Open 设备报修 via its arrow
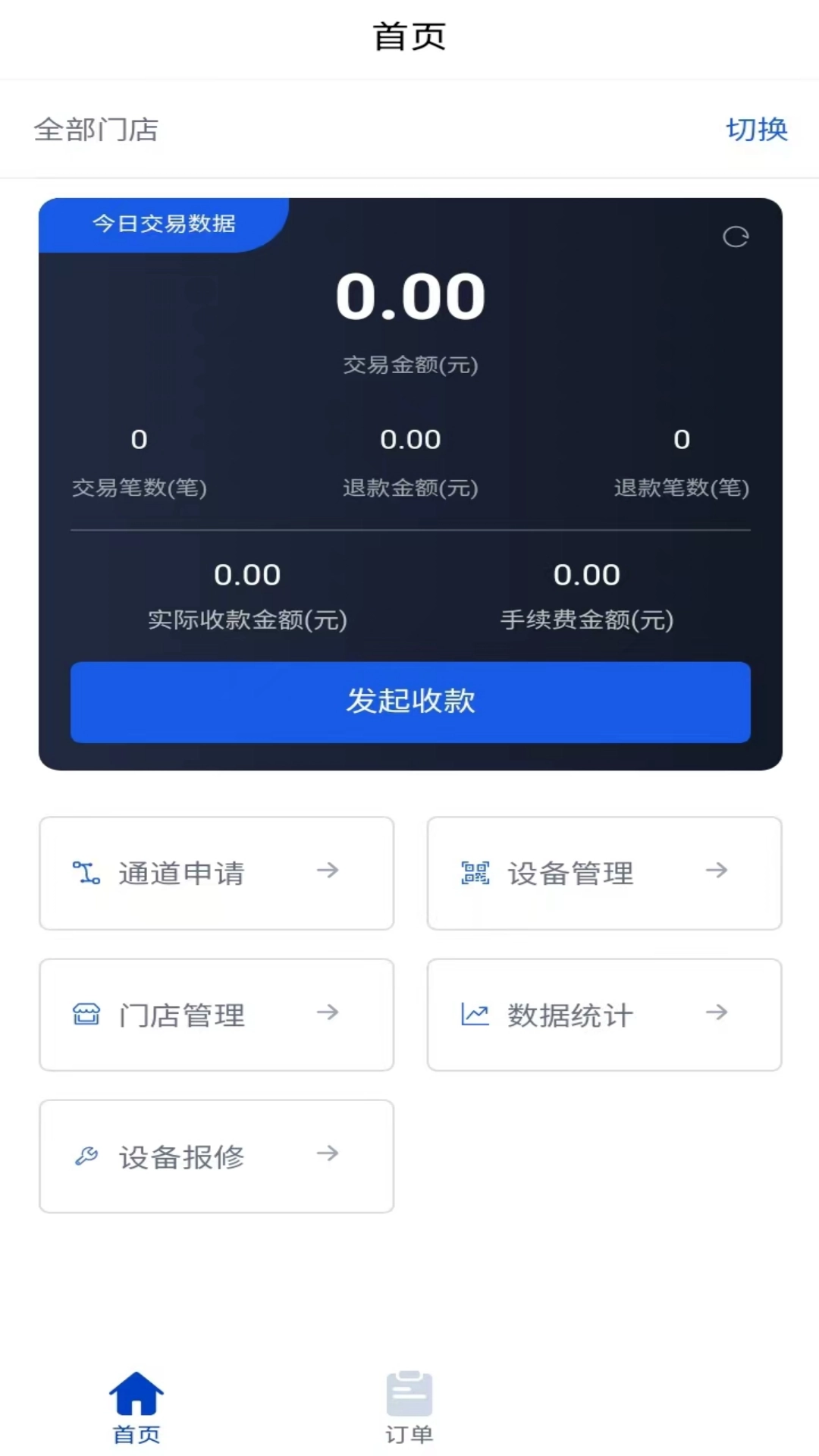Screen dimensions: 819x1456 [x=329, y=1155]
